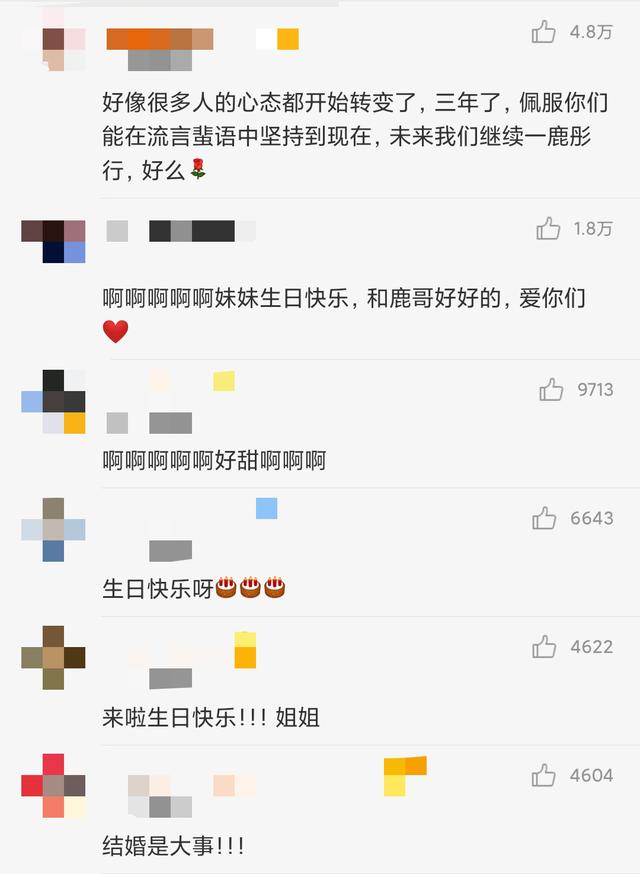640x874 pixels.
Task: Like the comment '结婚是大事!!!'
Action: point(544,775)
